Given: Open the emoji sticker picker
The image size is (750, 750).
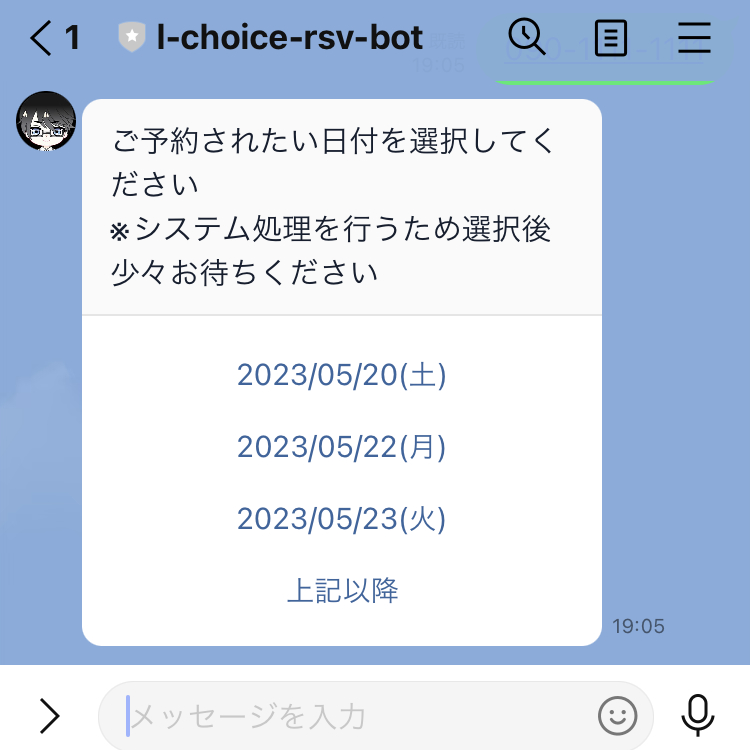Looking at the screenshot, I should tap(617, 716).
